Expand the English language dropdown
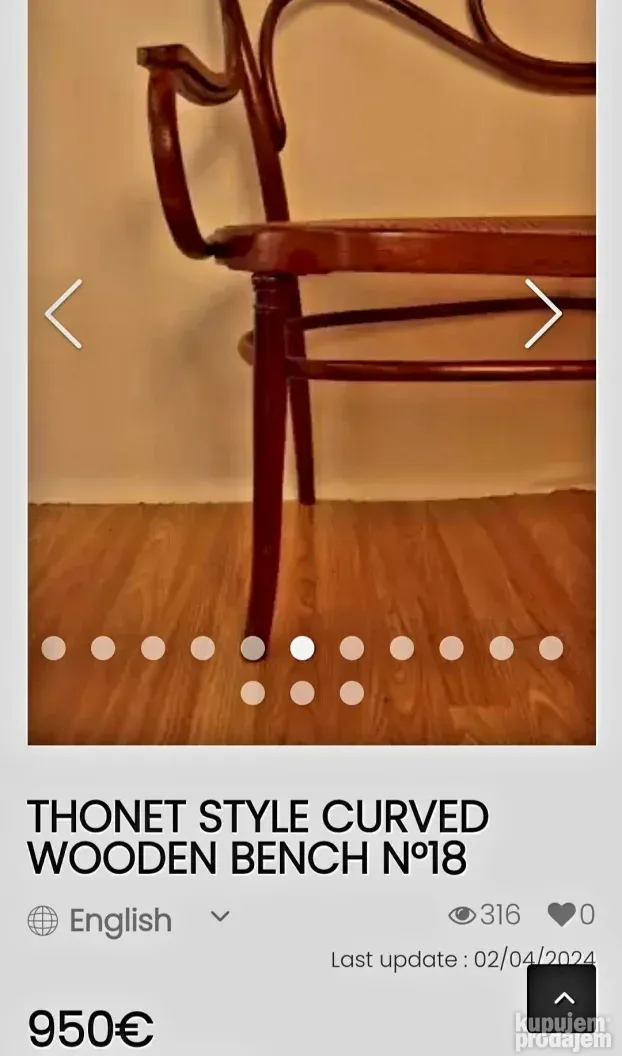The image size is (622, 1056). [219, 917]
